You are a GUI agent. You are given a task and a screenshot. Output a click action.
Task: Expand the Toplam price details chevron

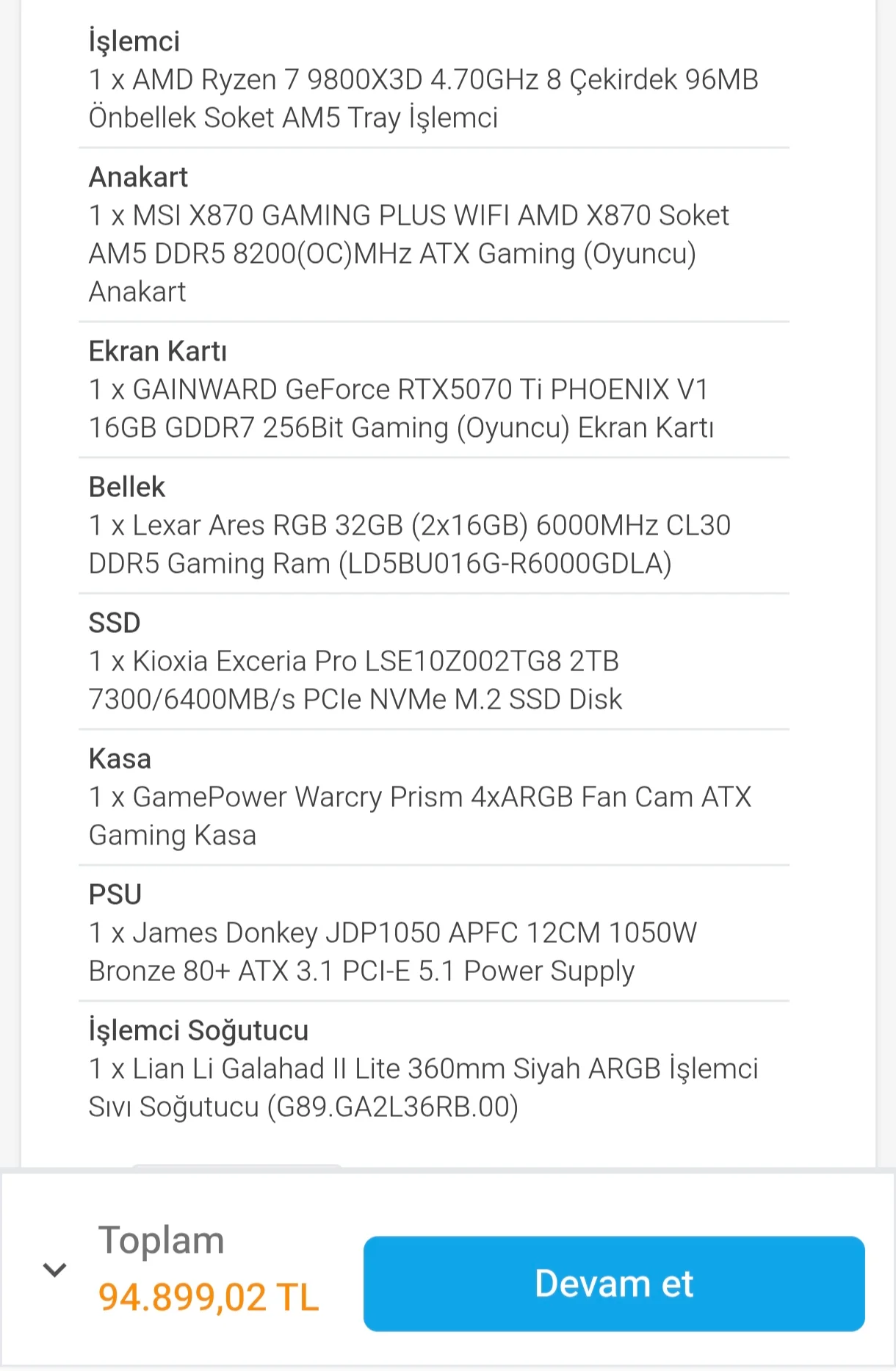coord(55,1270)
